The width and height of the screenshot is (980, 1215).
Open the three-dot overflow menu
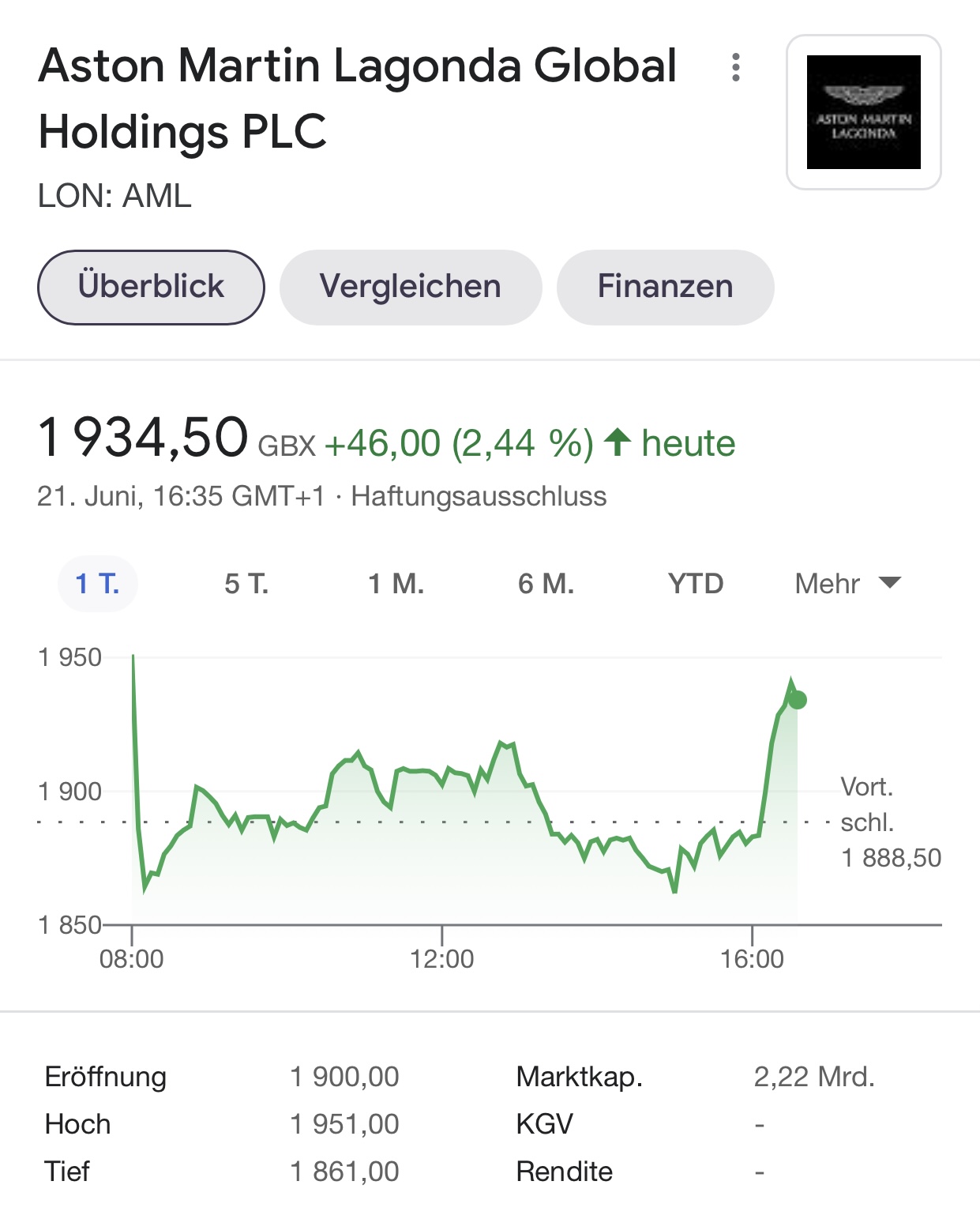coord(736,67)
